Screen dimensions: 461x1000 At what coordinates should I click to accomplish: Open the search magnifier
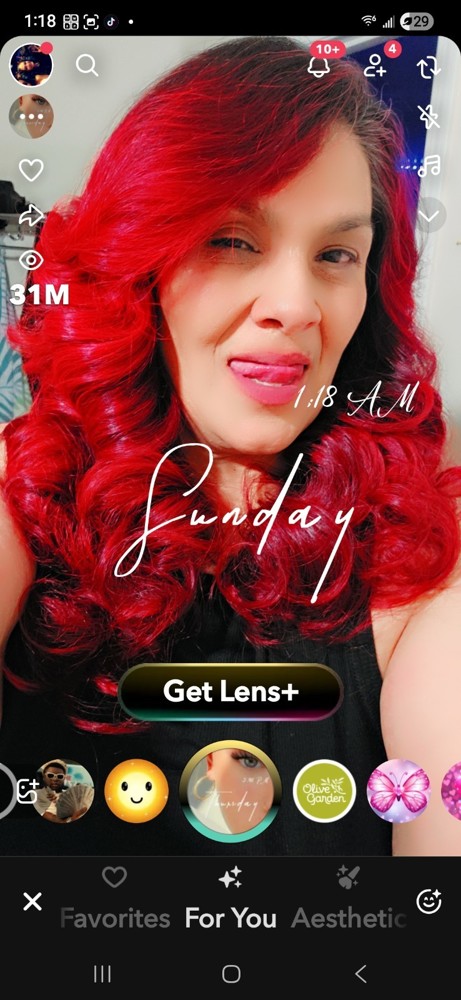tap(87, 65)
